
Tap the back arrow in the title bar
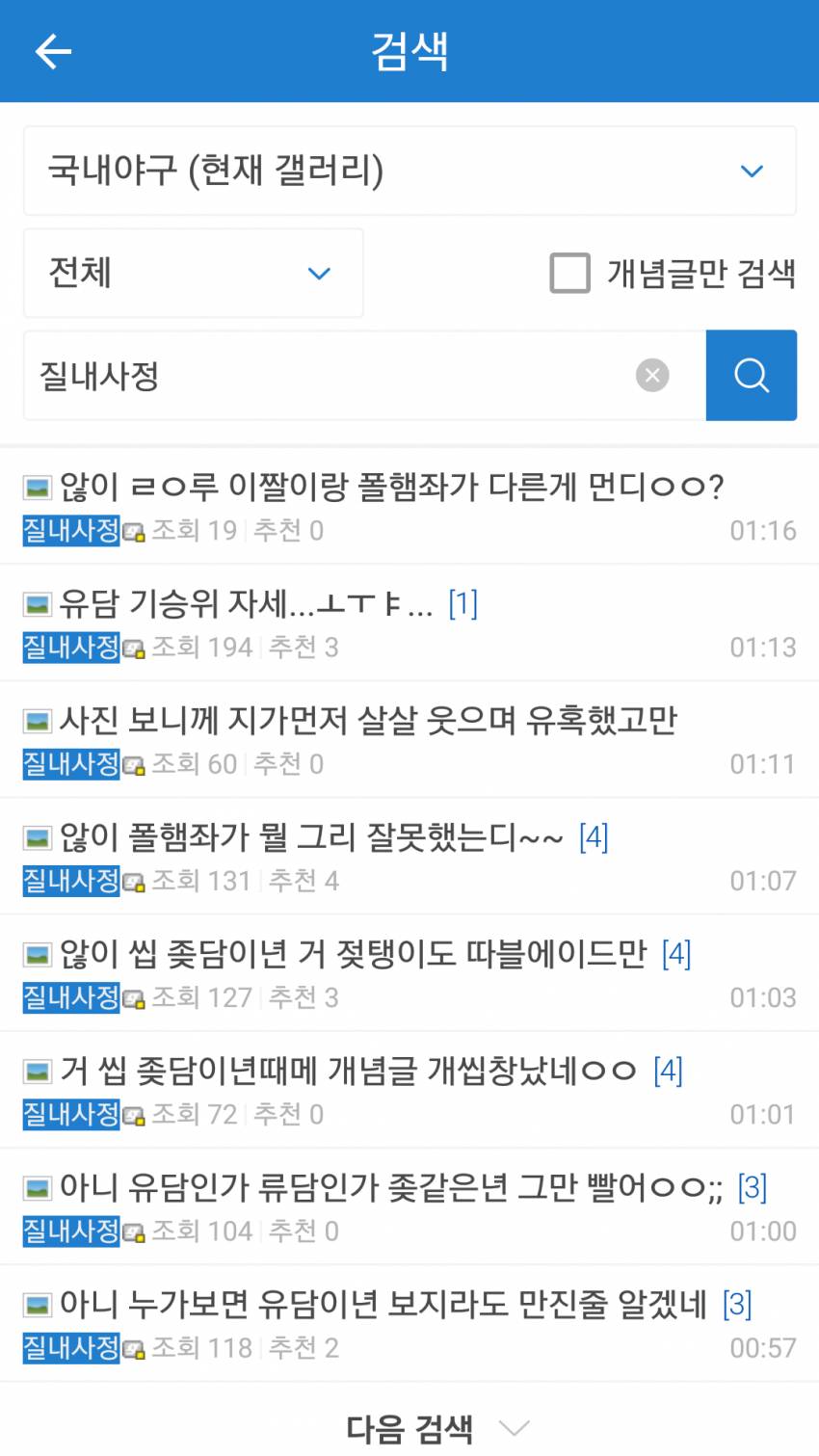[53, 52]
